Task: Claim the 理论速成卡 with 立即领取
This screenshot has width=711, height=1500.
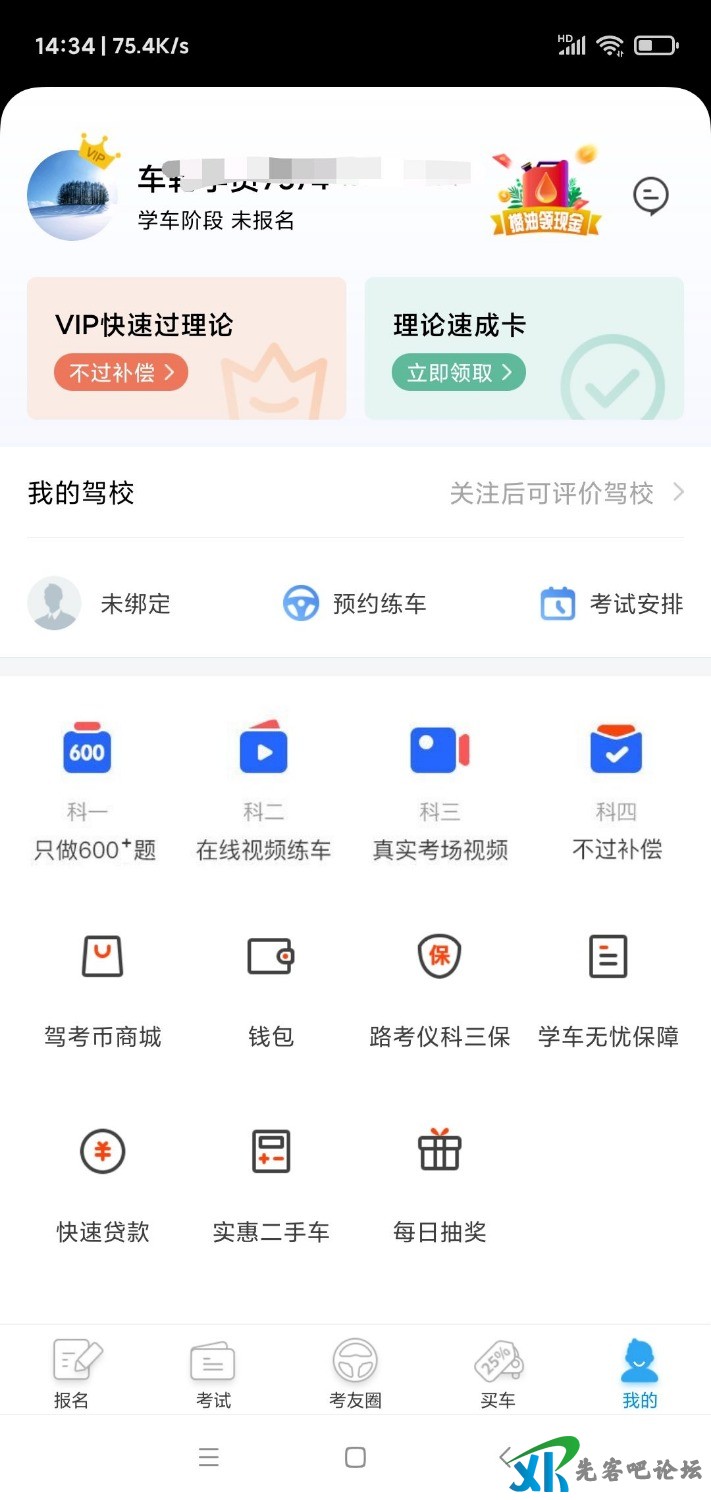Action: point(458,373)
